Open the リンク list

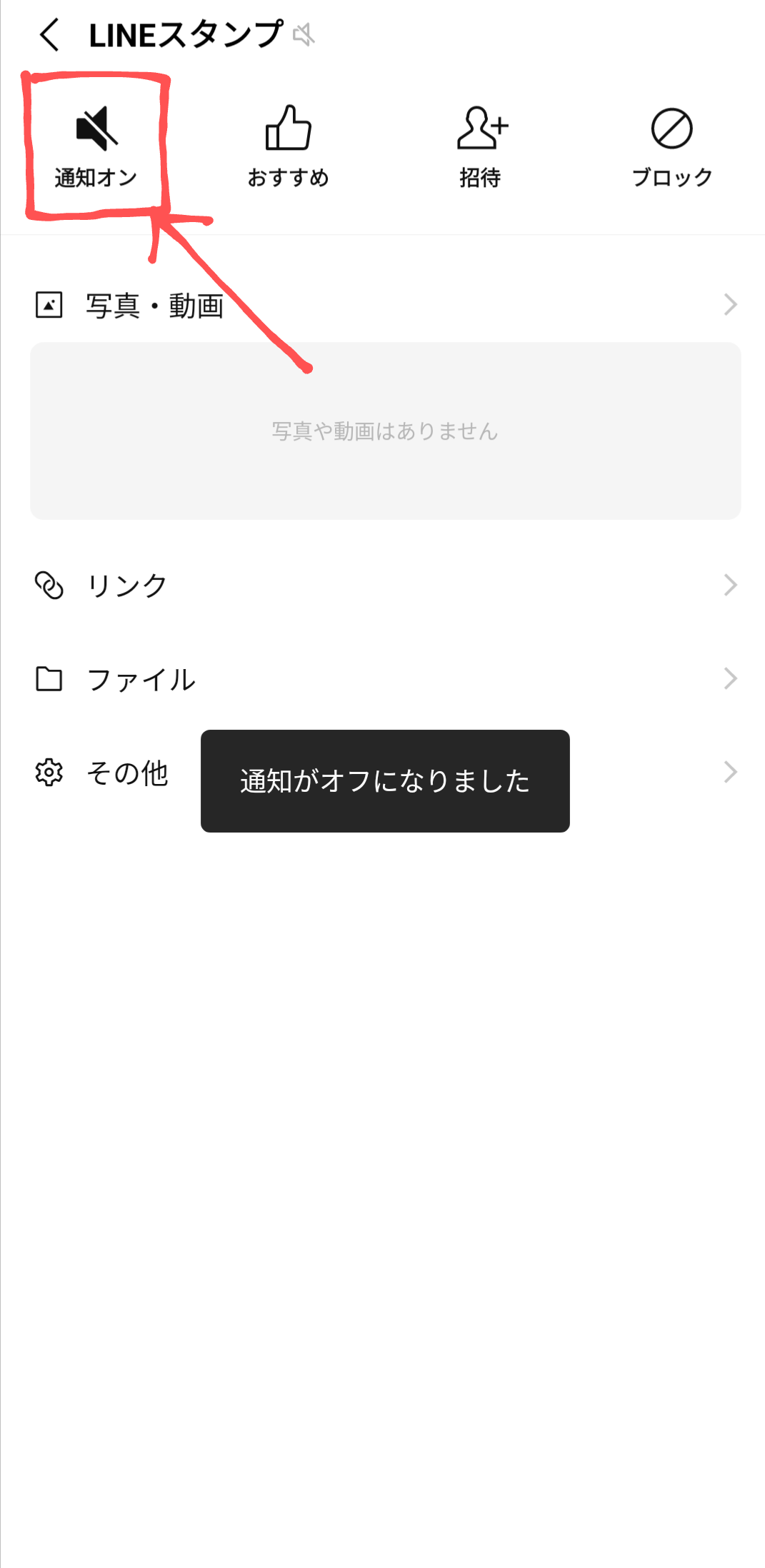(x=384, y=586)
